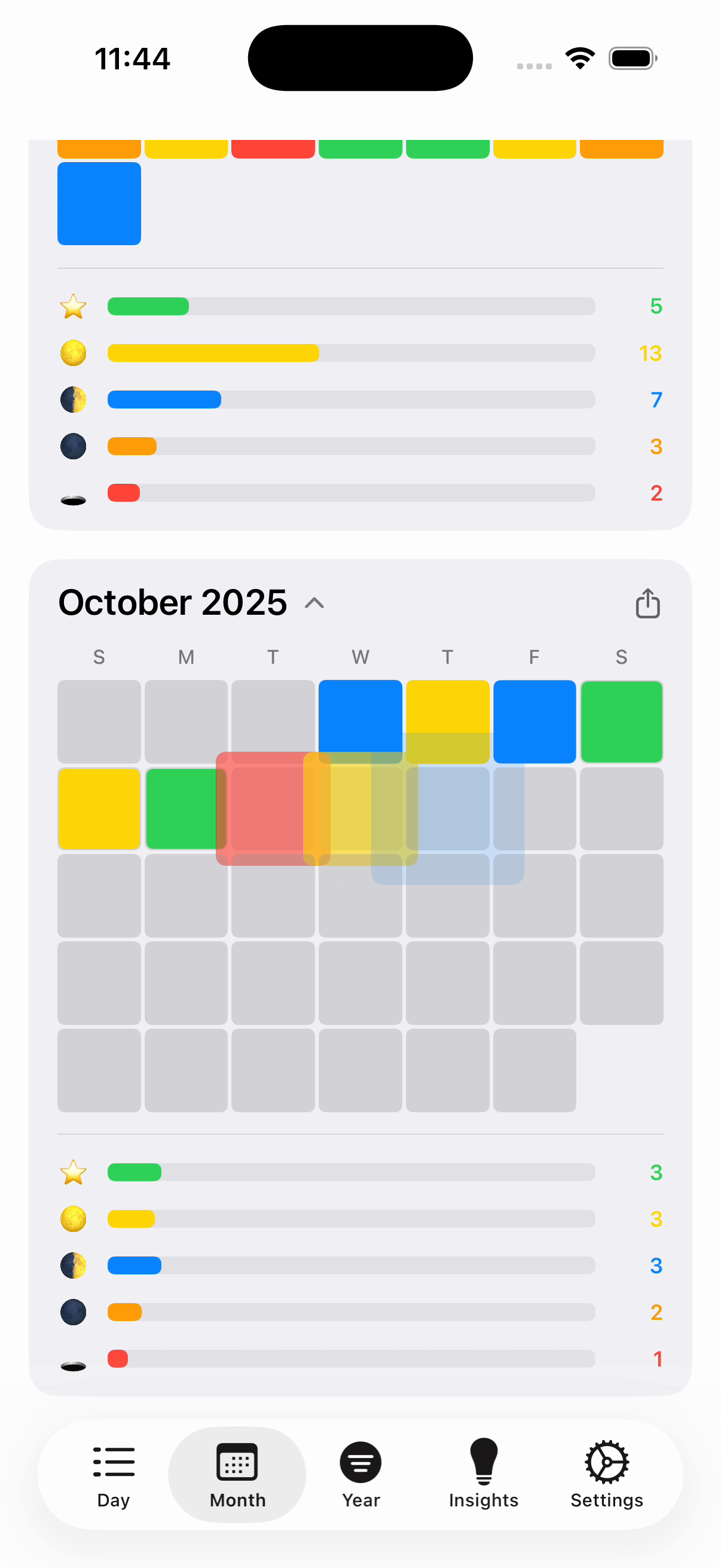Open the Settings tab
This screenshot has height=1568, width=721.
[607, 1474]
